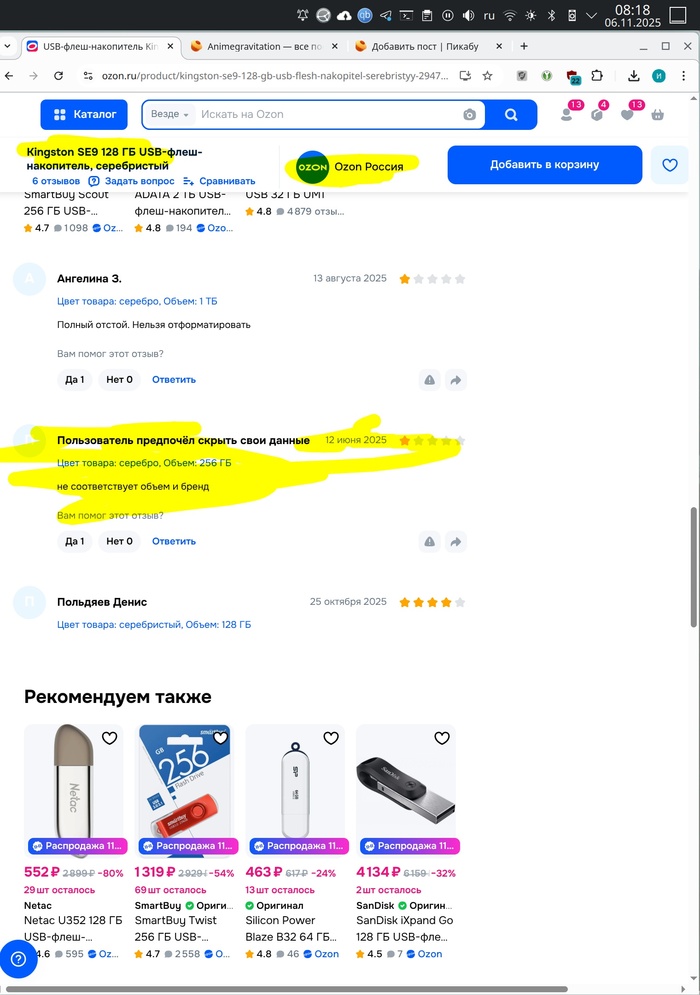Open the Каталог menu
Viewport: 700px width, 995px height.
(x=84, y=114)
